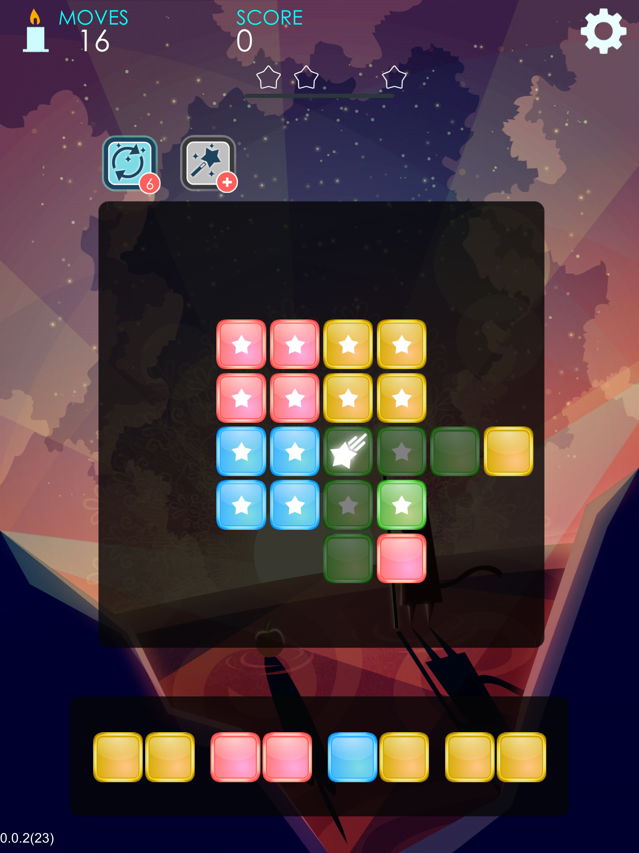This screenshot has width=639, height=853.
Task: Open the settings gear
Action: 603,32
